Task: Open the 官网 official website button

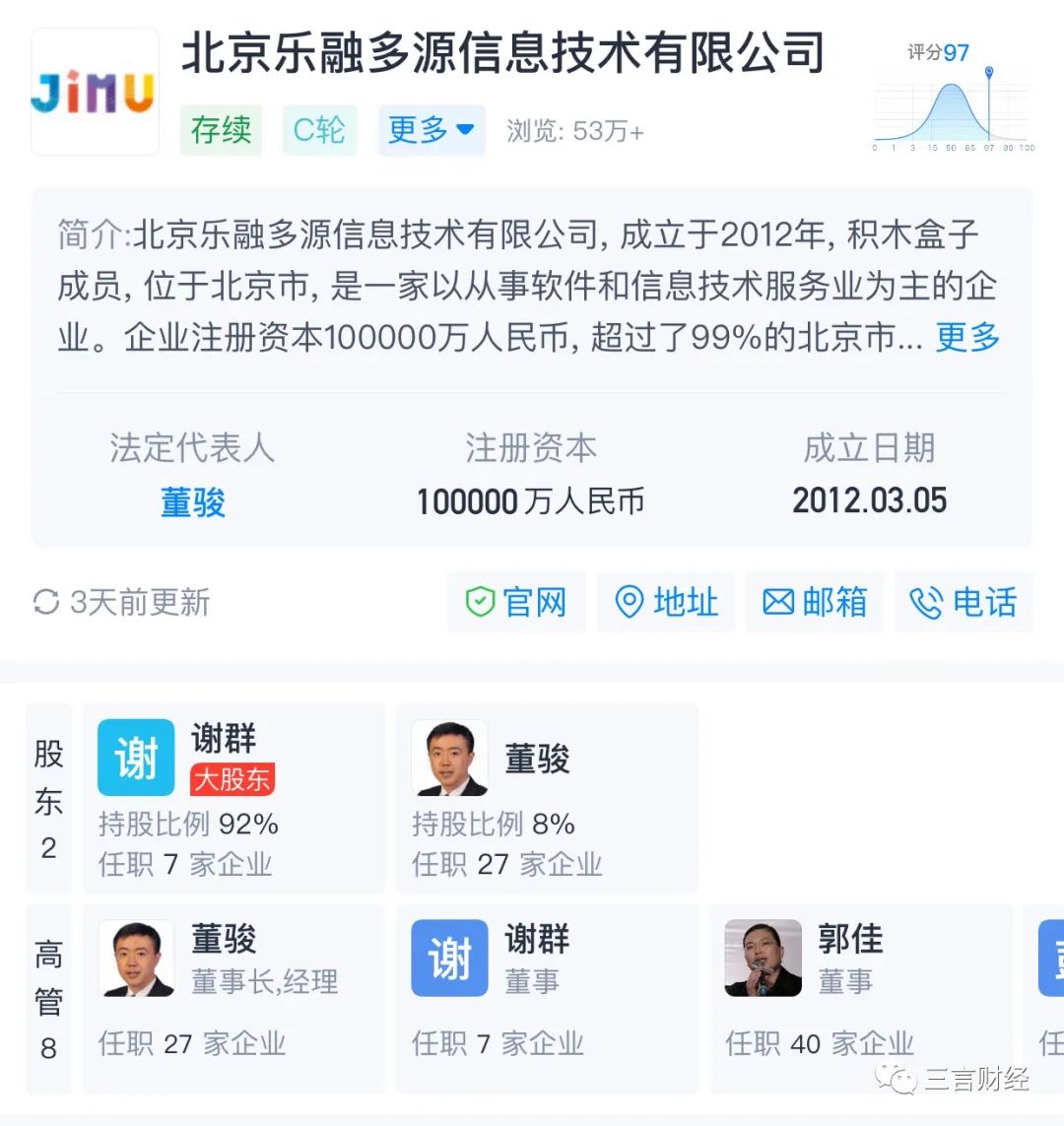Action: point(516,602)
